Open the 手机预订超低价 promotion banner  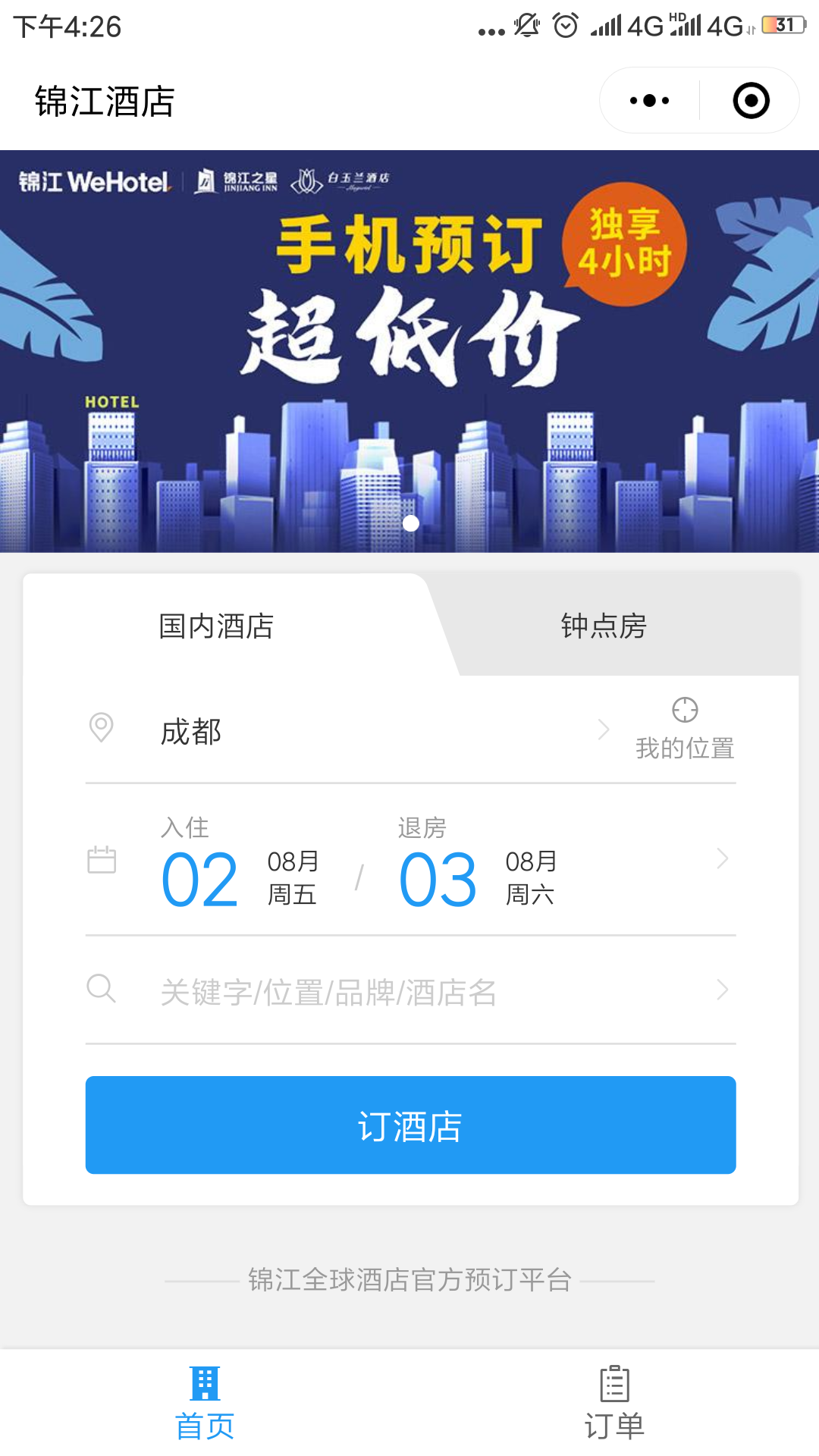[409, 350]
